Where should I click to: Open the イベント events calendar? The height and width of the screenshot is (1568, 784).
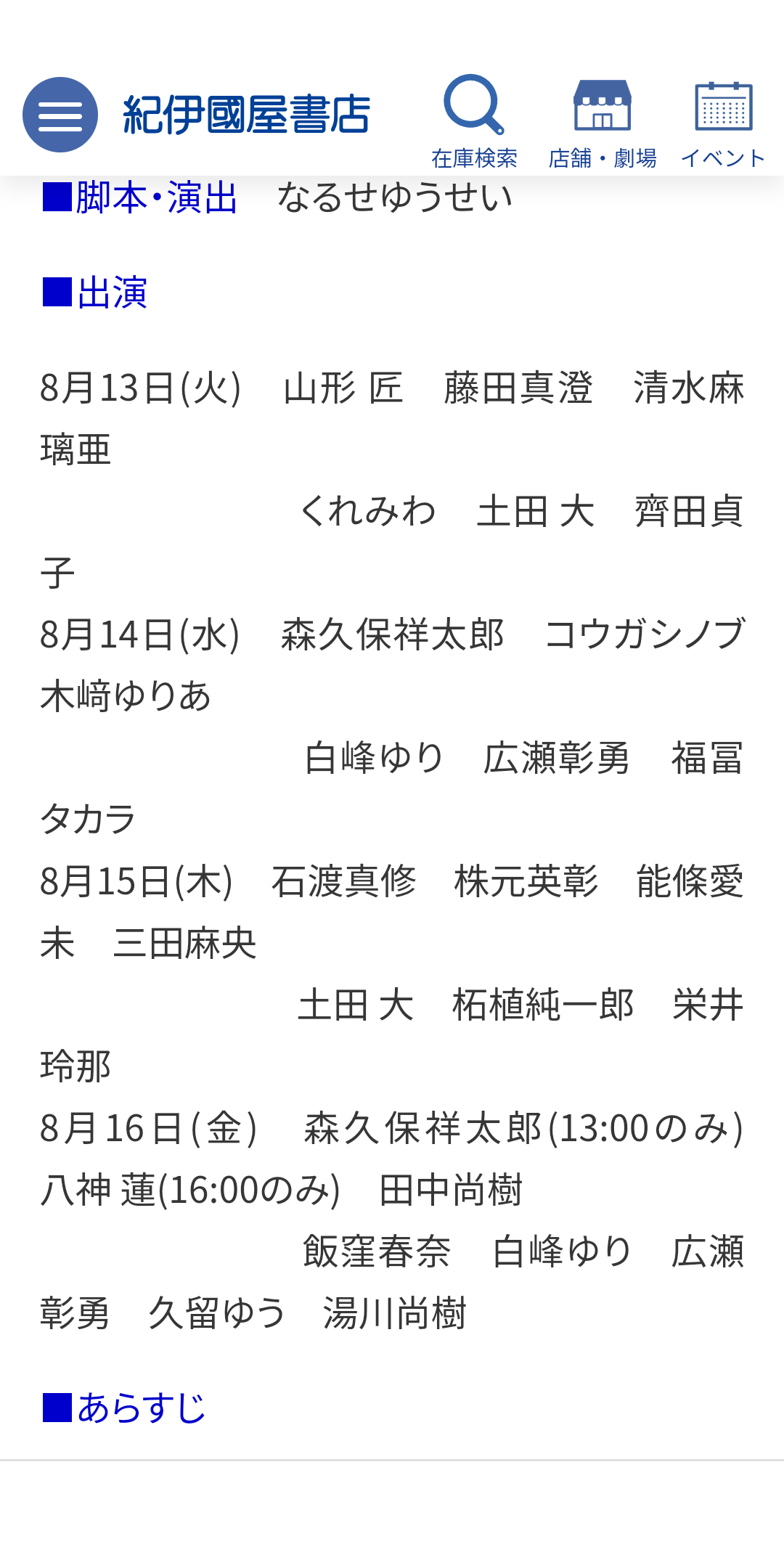tap(723, 121)
